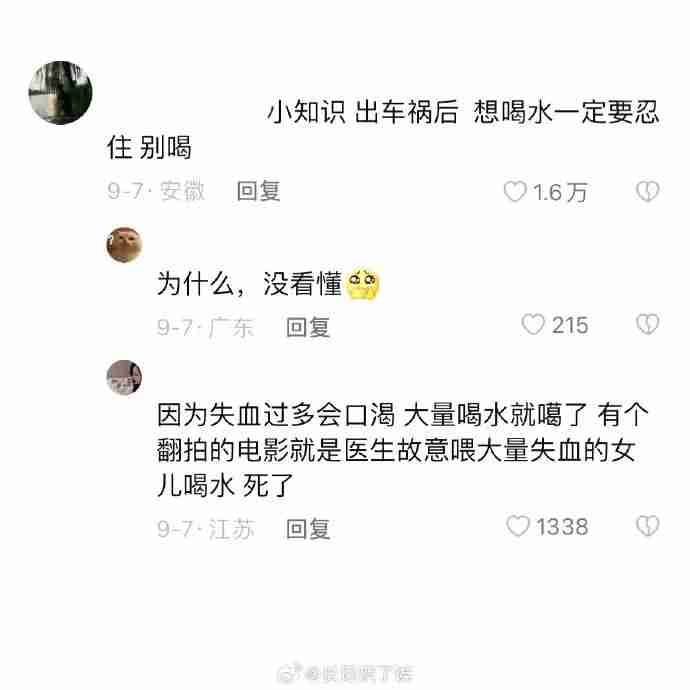Dislike the top comment about 出车祸后
690x690 pixels.
[648, 191]
